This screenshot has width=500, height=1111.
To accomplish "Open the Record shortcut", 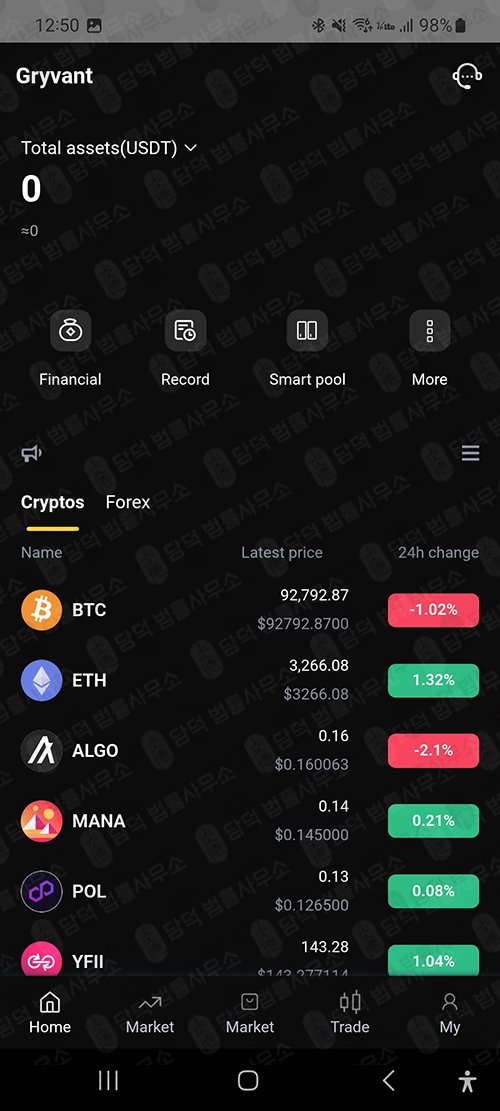I will pos(185,349).
